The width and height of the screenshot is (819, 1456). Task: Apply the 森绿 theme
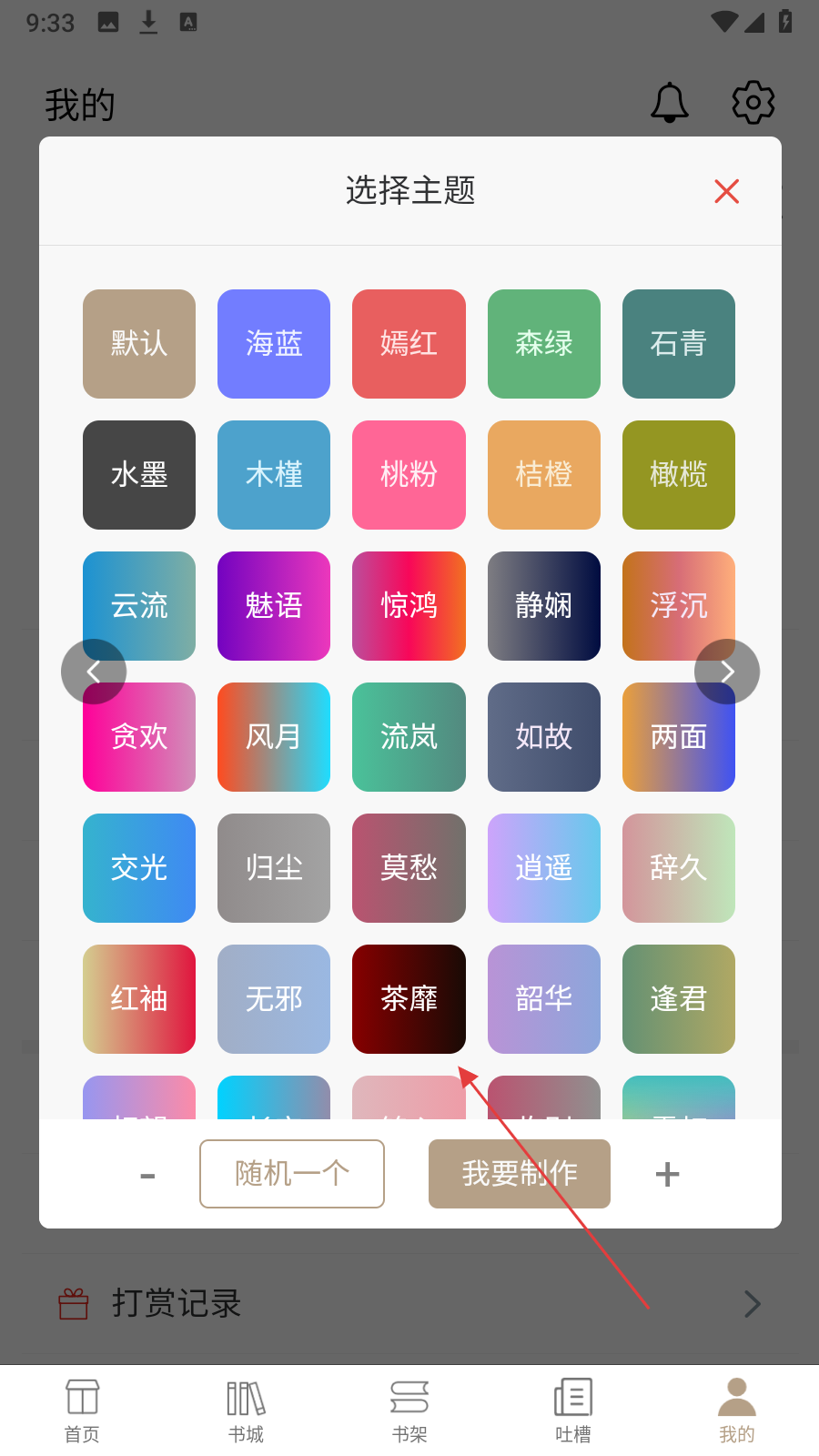click(x=543, y=344)
